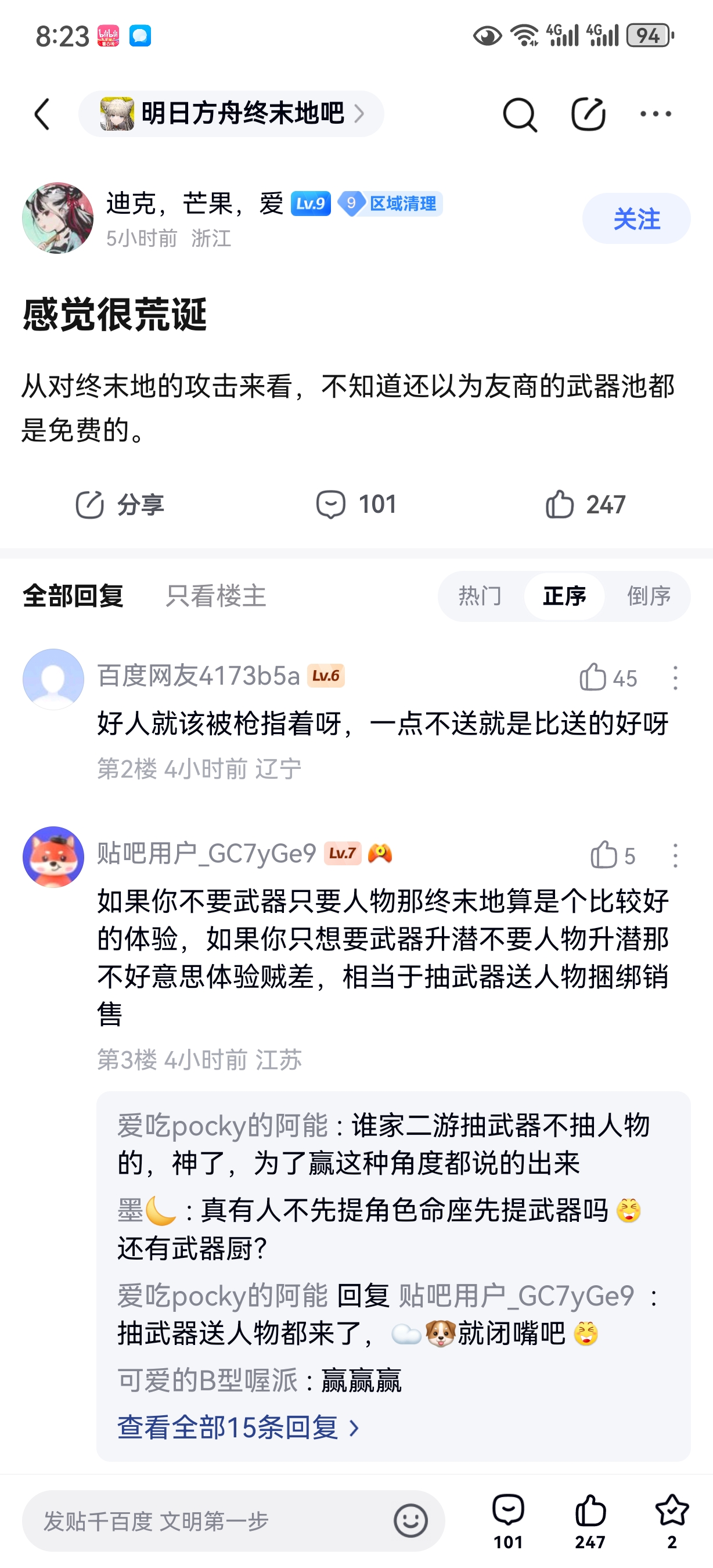Open the profile avatar of 迪克，芒果，爱
This screenshot has width=713, height=1568.
point(58,218)
